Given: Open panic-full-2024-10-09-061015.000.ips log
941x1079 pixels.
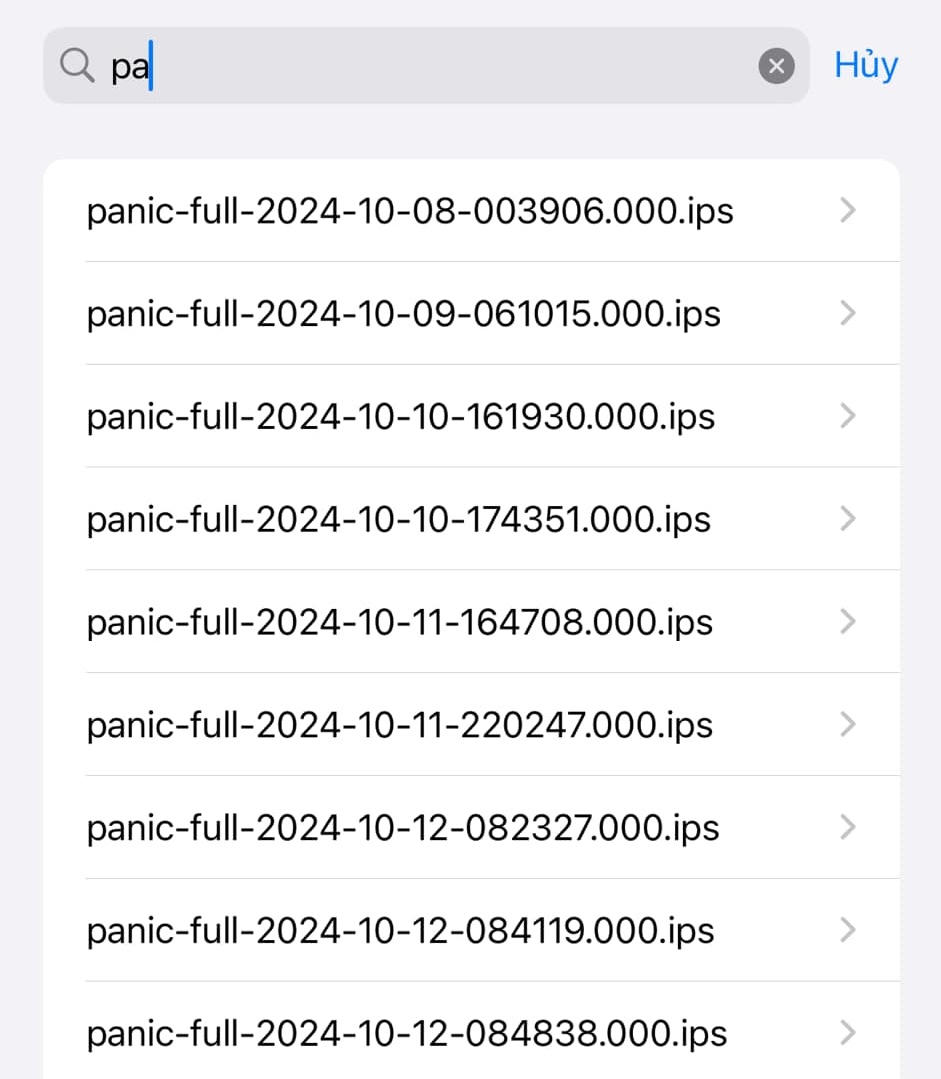Looking at the screenshot, I should click(x=470, y=314).
